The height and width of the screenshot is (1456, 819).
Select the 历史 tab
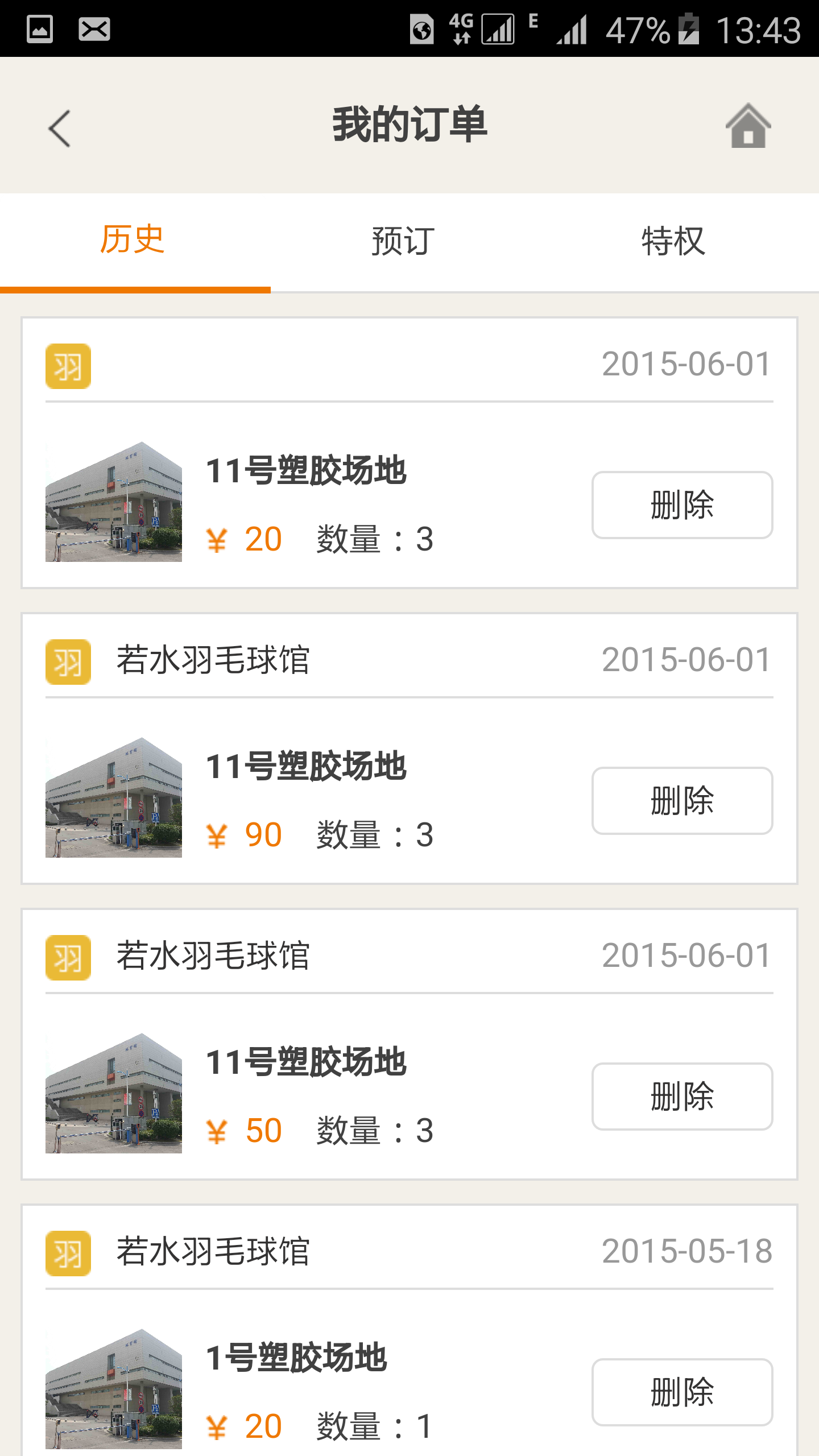tap(133, 241)
